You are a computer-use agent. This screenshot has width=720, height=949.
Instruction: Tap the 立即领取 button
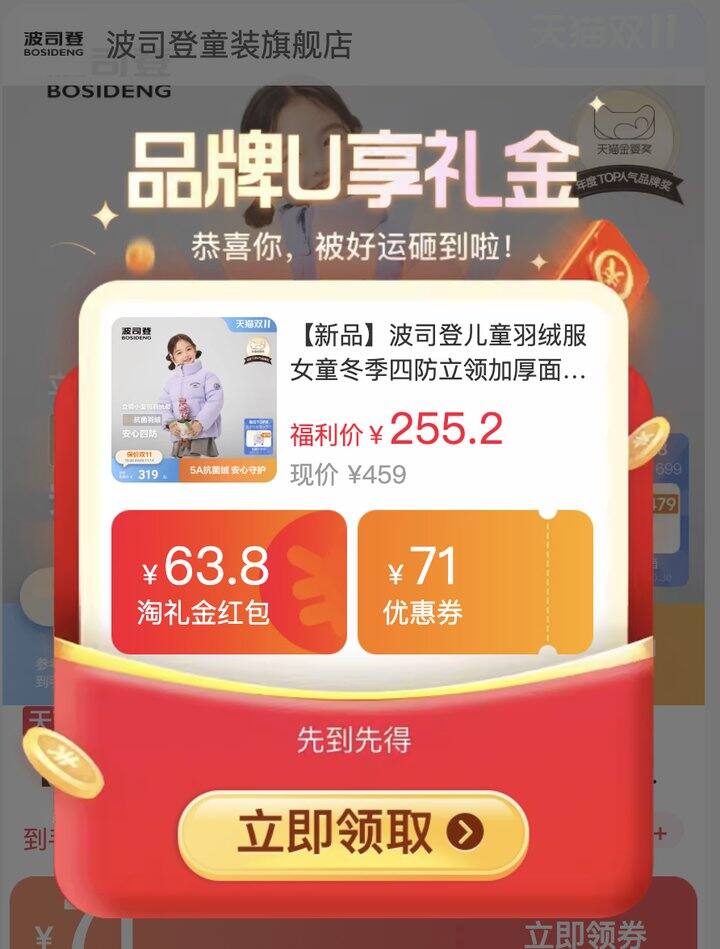click(x=352, y=832)
